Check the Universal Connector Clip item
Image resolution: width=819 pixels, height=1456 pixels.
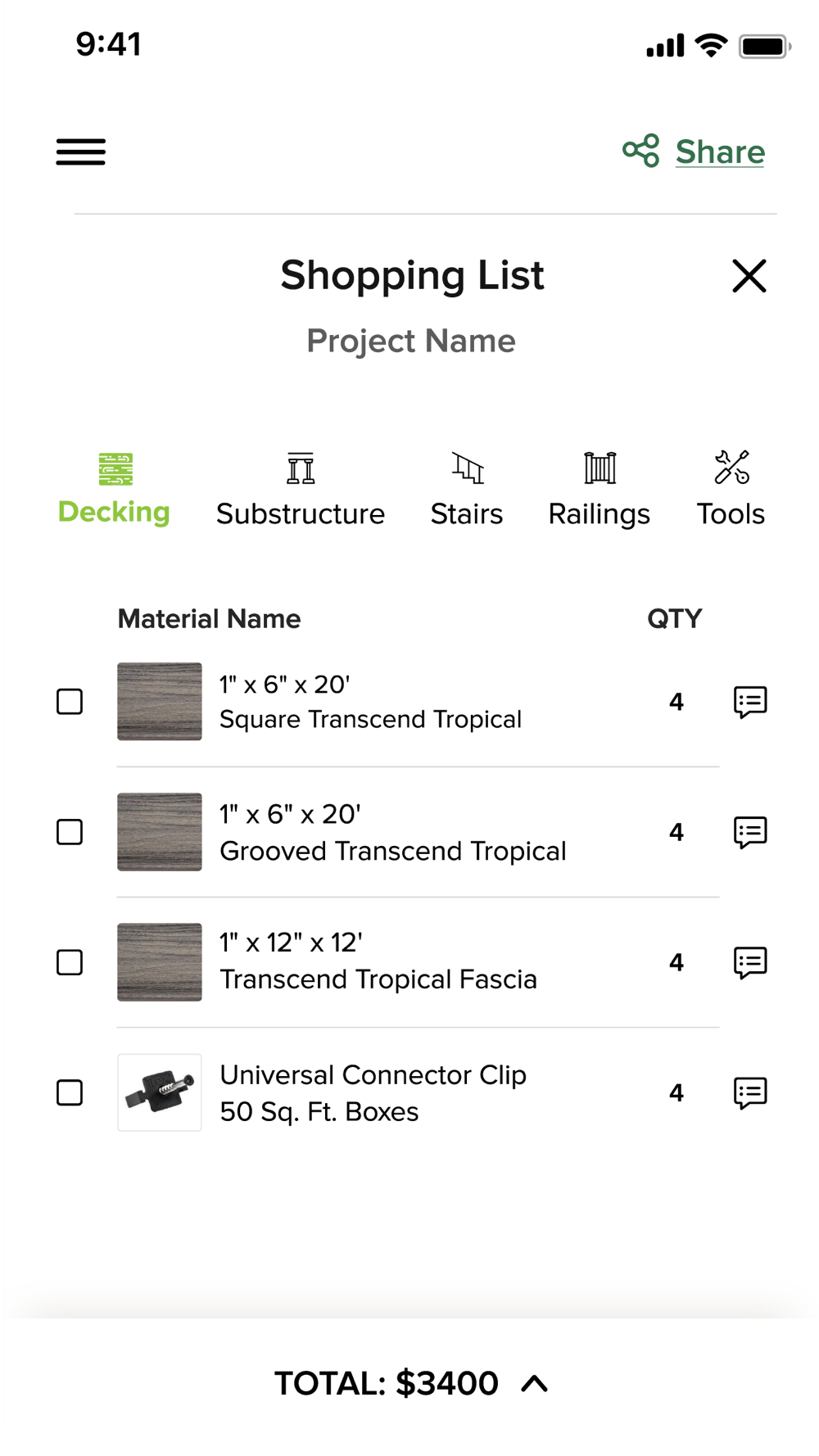coord(70,1092)
